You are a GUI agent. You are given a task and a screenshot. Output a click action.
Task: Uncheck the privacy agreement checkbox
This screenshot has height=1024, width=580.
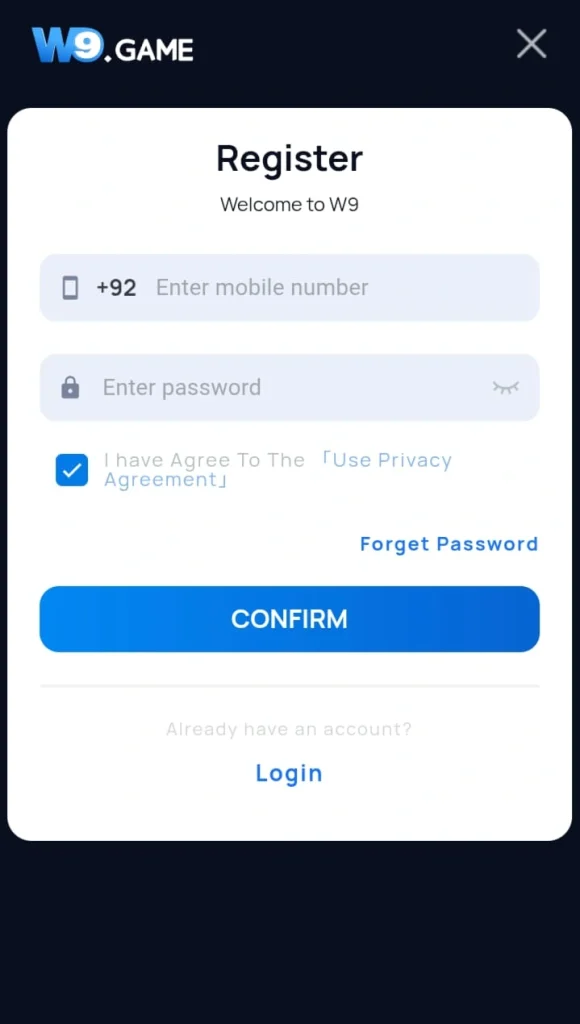(x=72, y=470)
